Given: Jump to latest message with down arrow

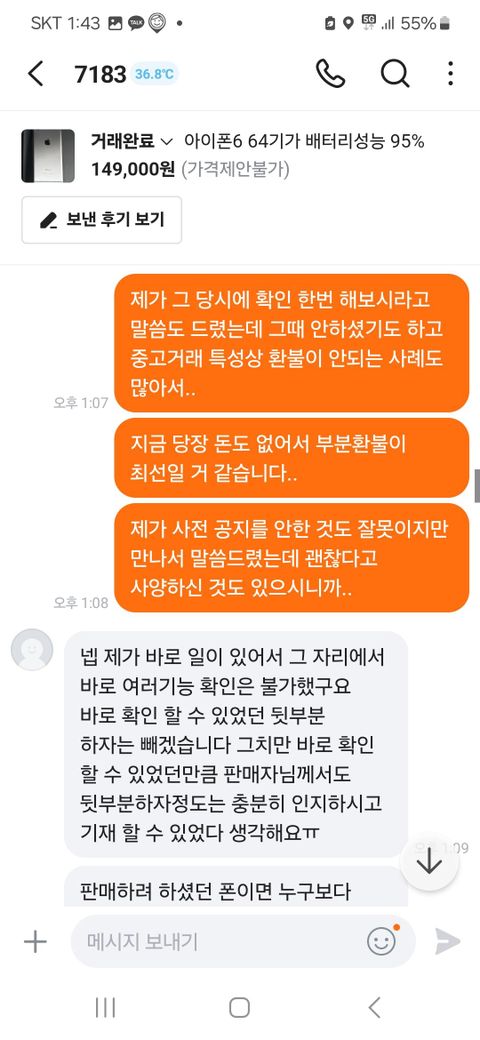Looking at the screenshot, I should (x=430, y=861).
